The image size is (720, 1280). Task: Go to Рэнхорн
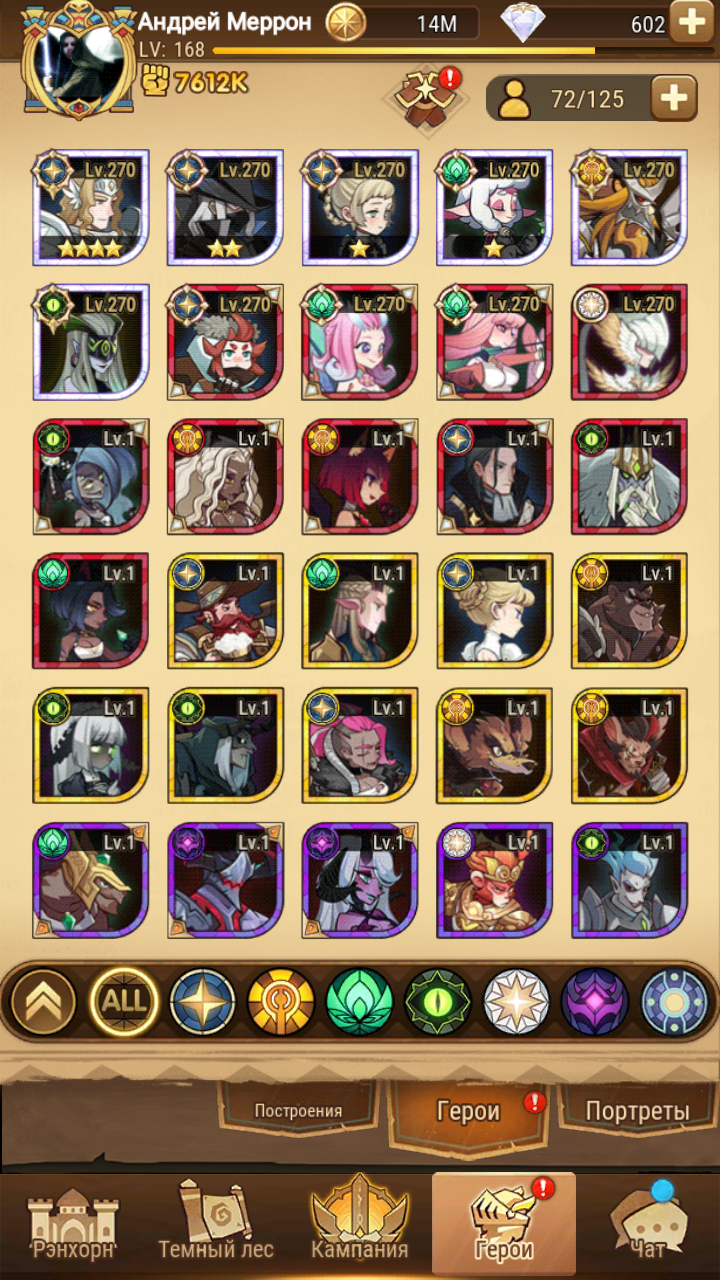pos(72,1227)
